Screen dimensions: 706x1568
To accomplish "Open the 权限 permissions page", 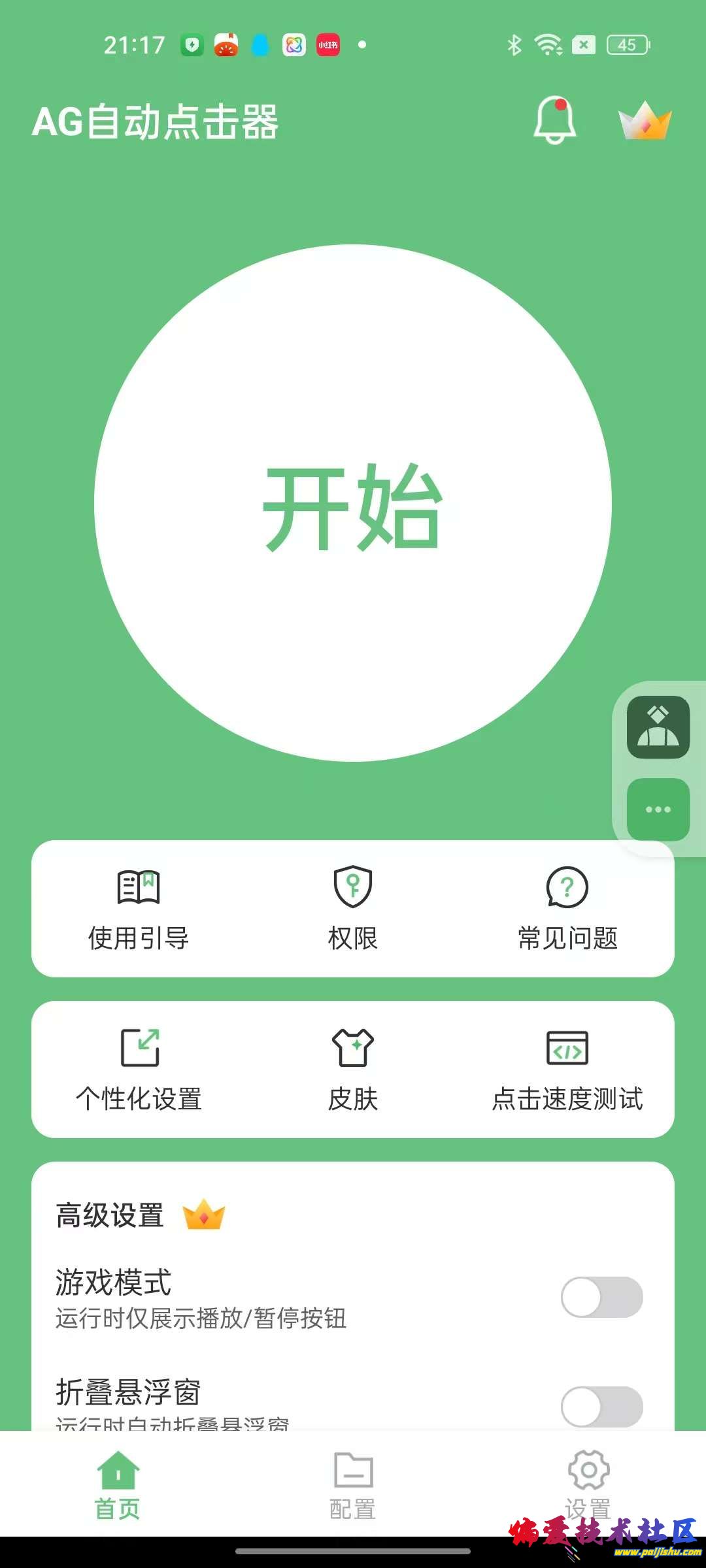I will click(x=353, y=908).
